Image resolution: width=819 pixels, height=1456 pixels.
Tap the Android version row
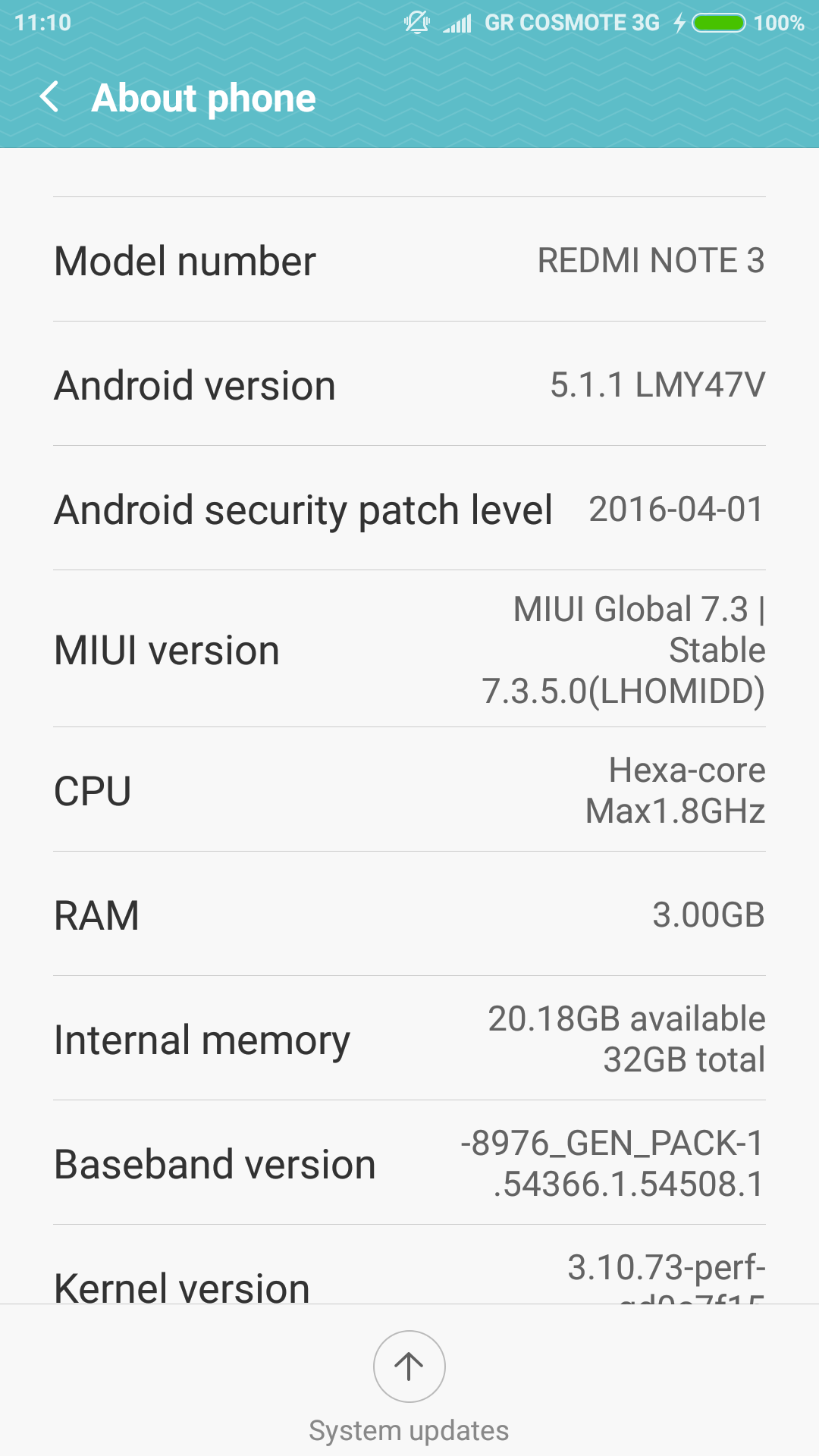(x=409, y=384)
